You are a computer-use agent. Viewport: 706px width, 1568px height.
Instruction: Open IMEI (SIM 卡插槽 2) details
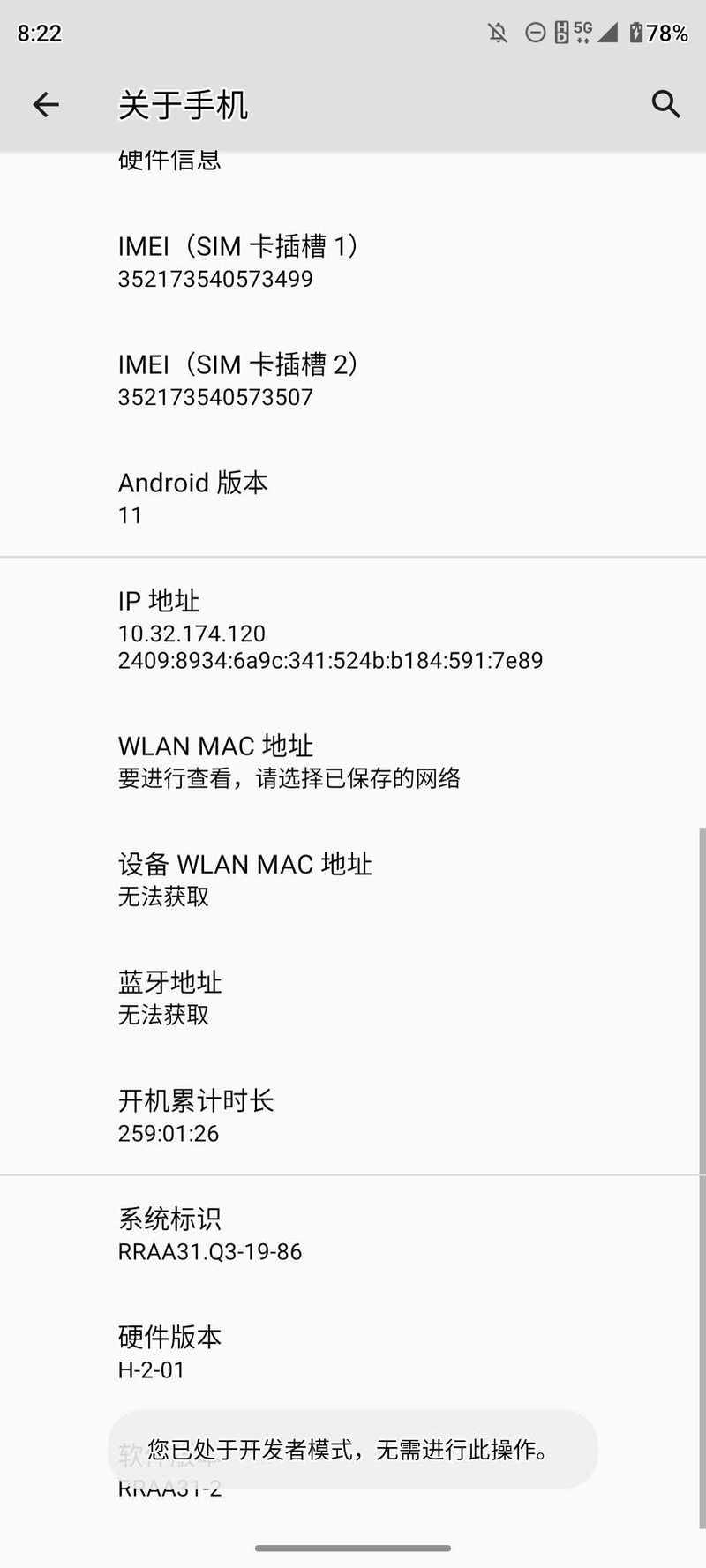tap(353, 380)
